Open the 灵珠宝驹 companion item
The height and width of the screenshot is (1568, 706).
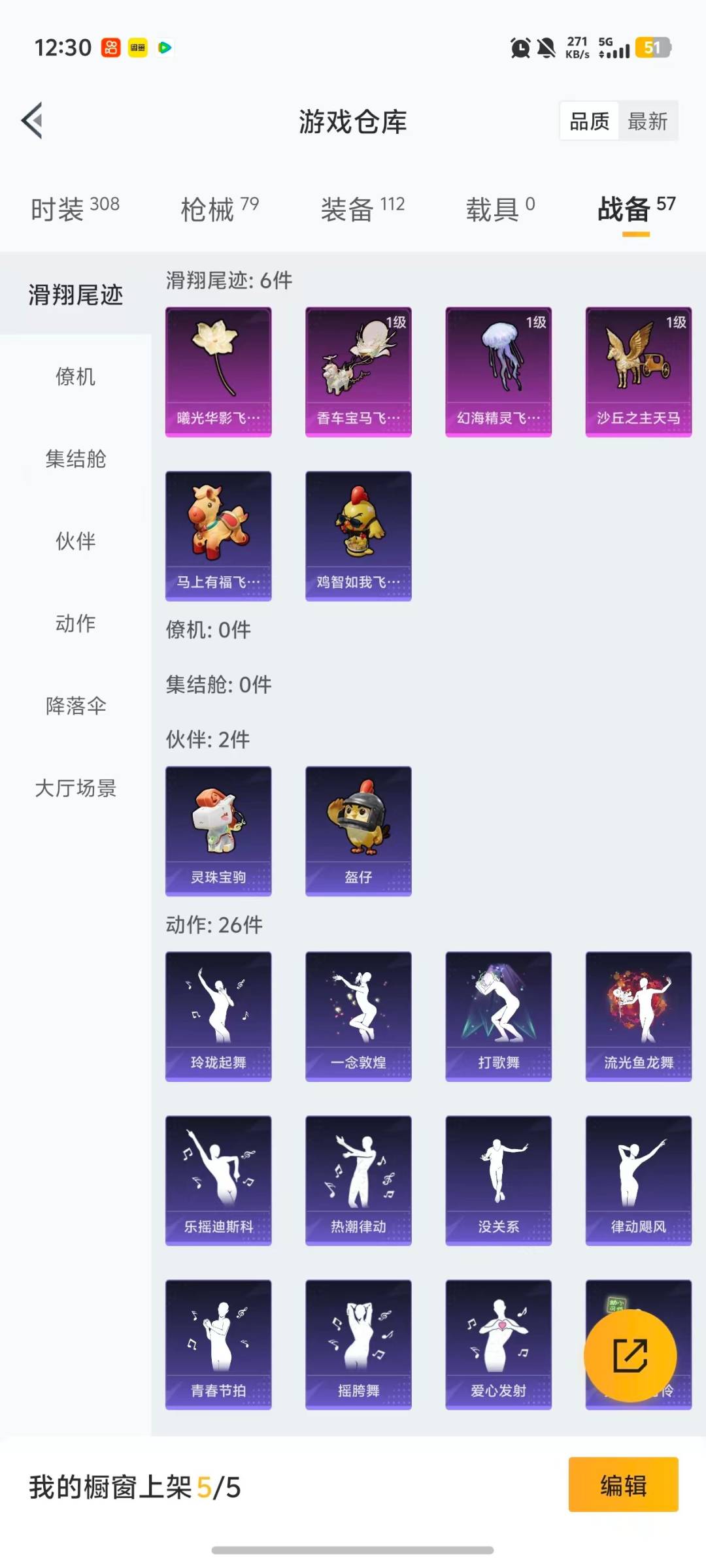pyautogui.click(x=218, y=830)
